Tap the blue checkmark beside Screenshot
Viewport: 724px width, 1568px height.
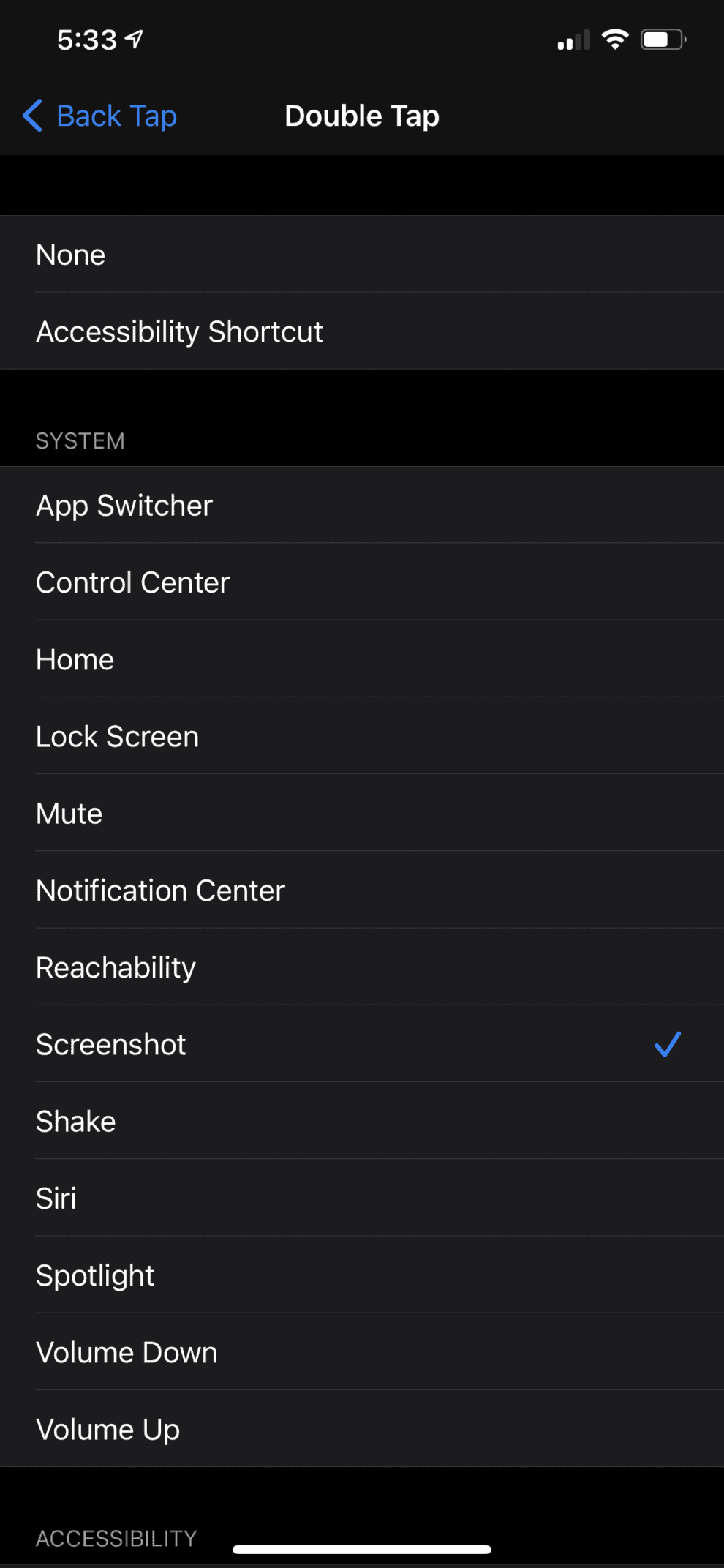(x=666, y=1045)
